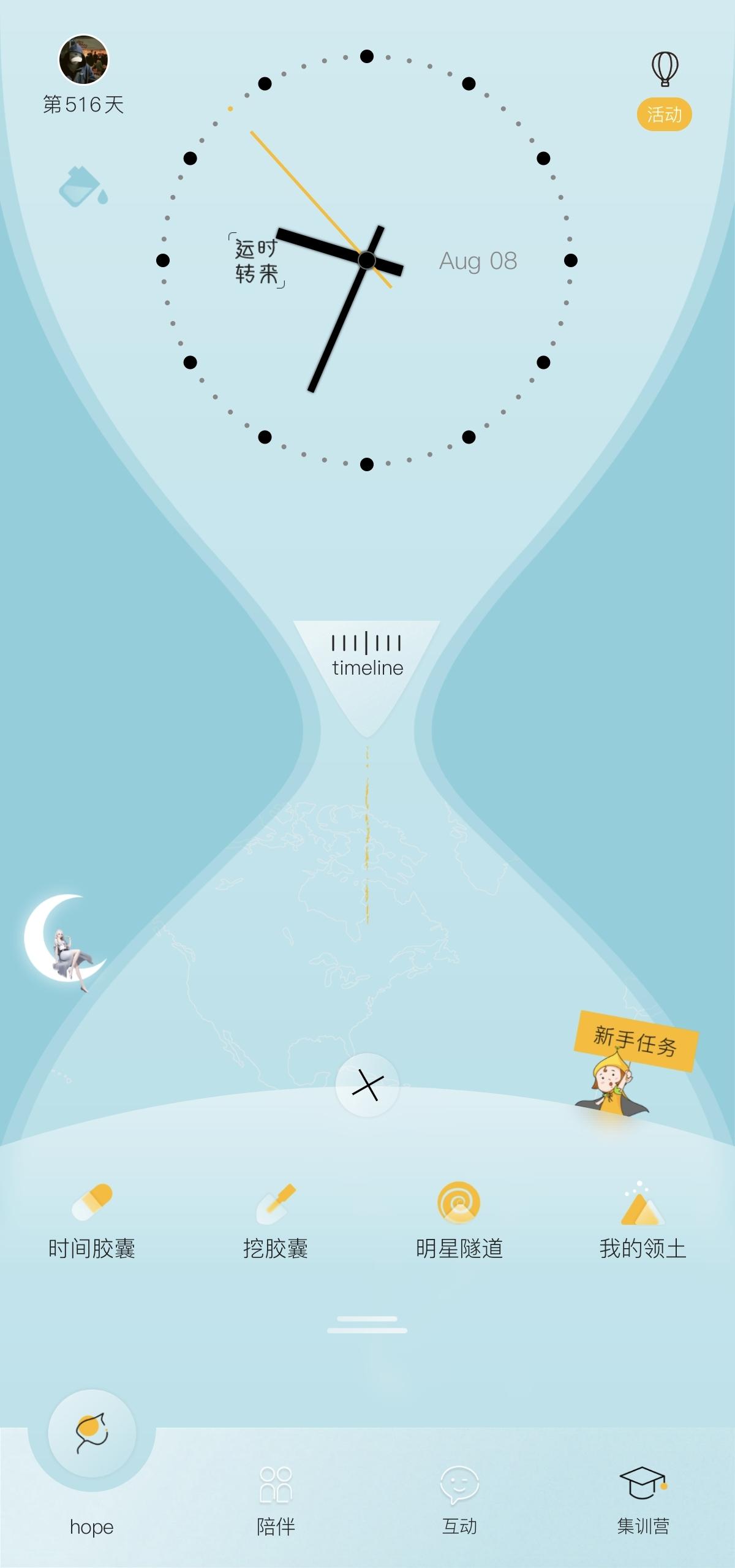This screenshot has height=1568, width=735.
Task: Switch to the 陪伴 tab
Action: [276, 1498]
